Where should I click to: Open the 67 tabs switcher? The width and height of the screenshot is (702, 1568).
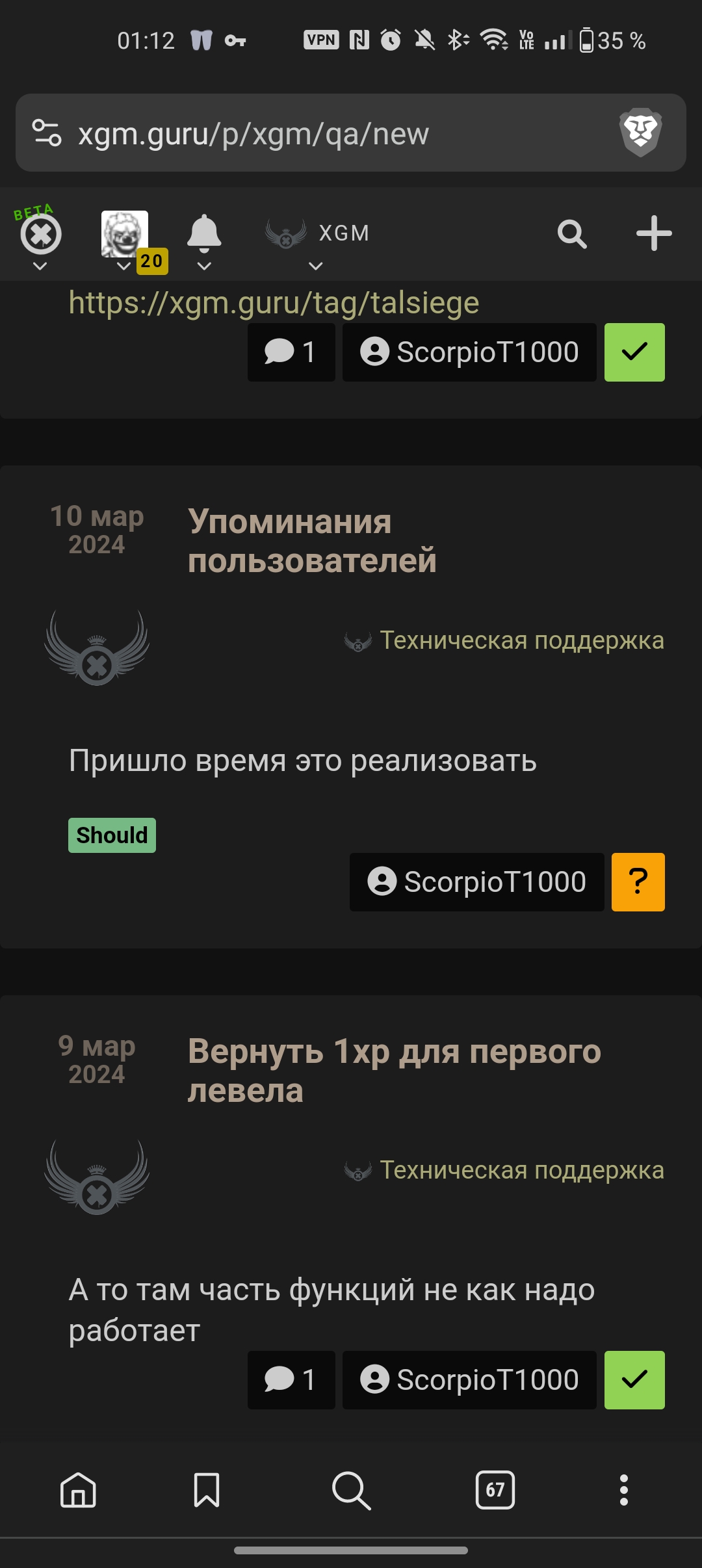pos(495,1490)
